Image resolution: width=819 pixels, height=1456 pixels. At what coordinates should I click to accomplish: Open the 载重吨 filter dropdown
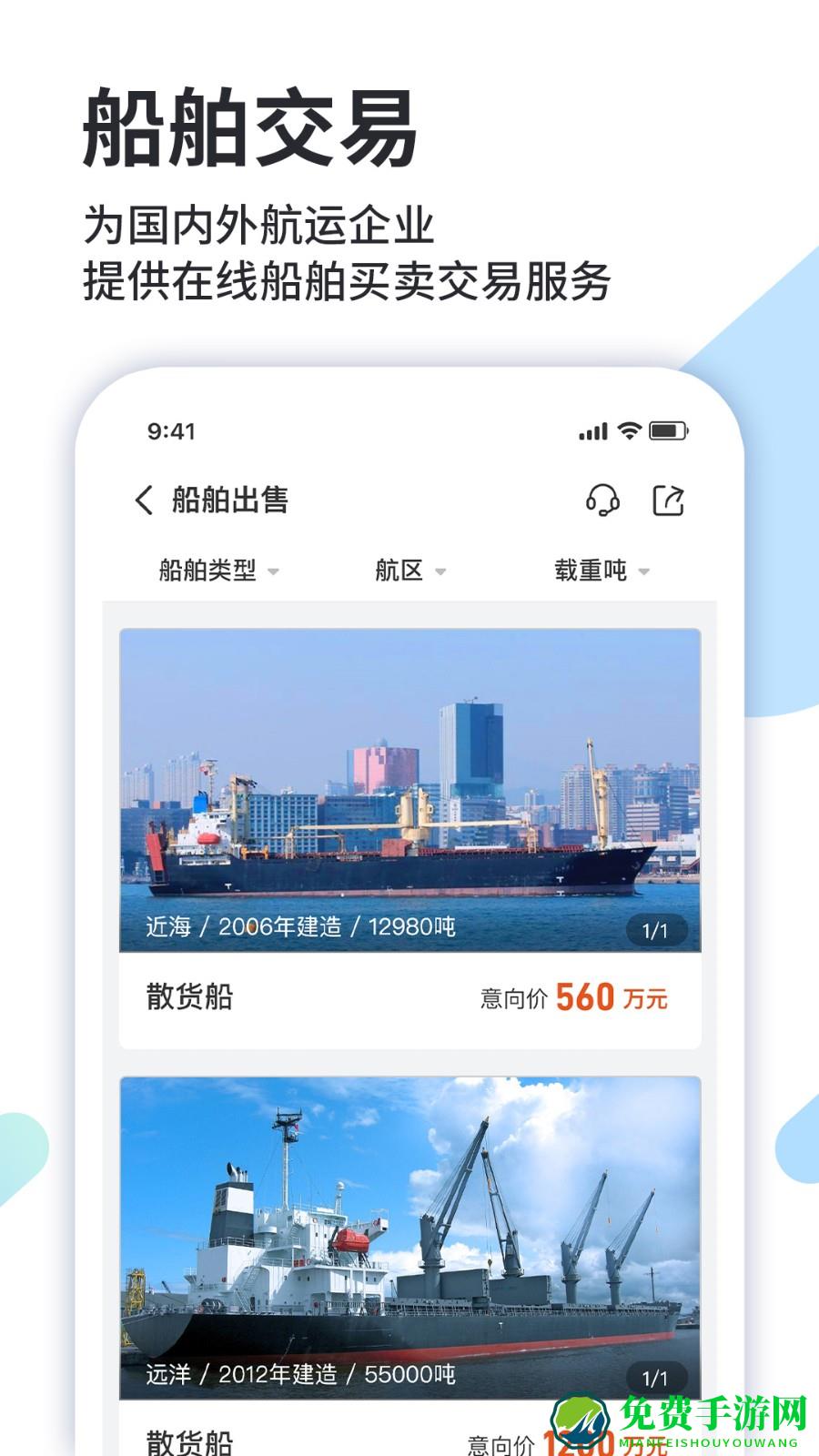pos(599,571)
